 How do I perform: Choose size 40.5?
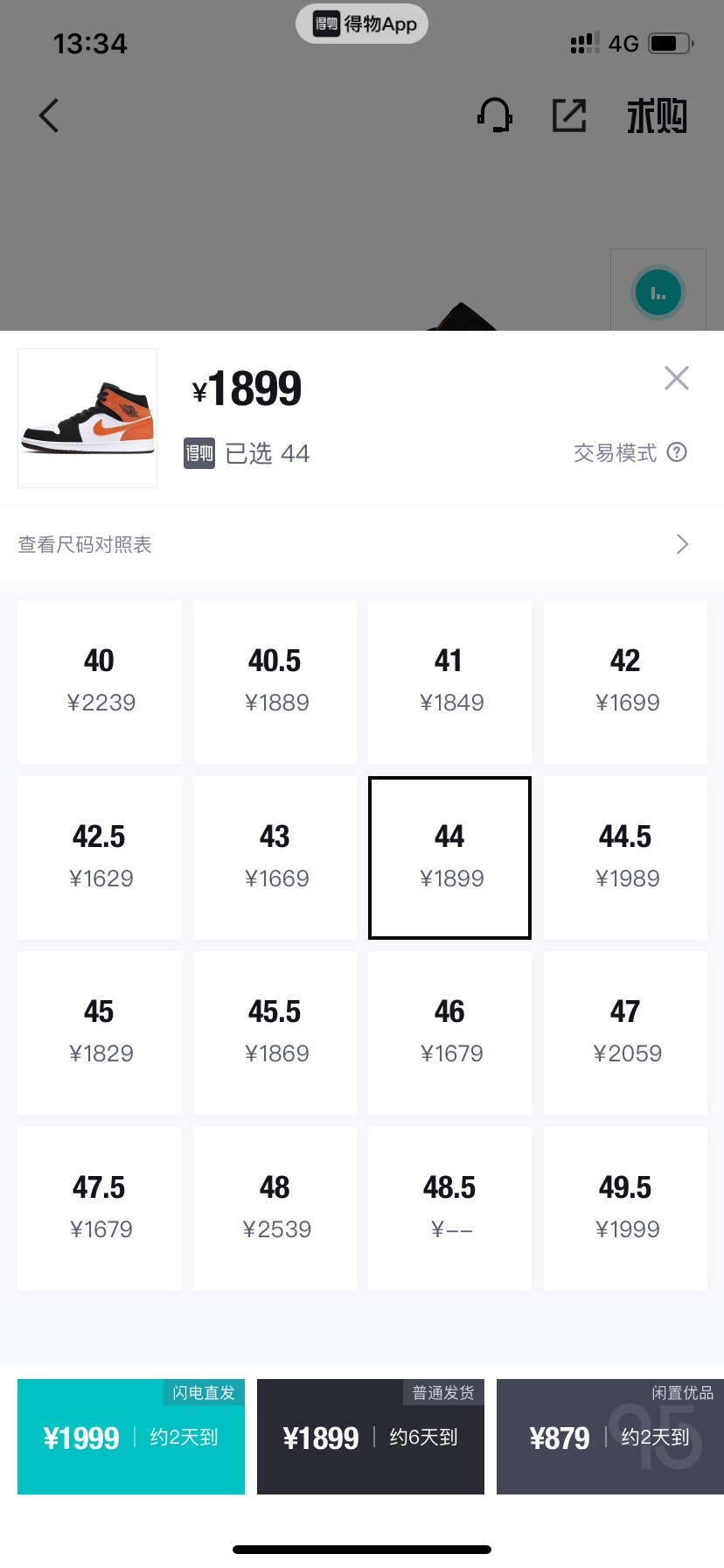tap(275, 681)
